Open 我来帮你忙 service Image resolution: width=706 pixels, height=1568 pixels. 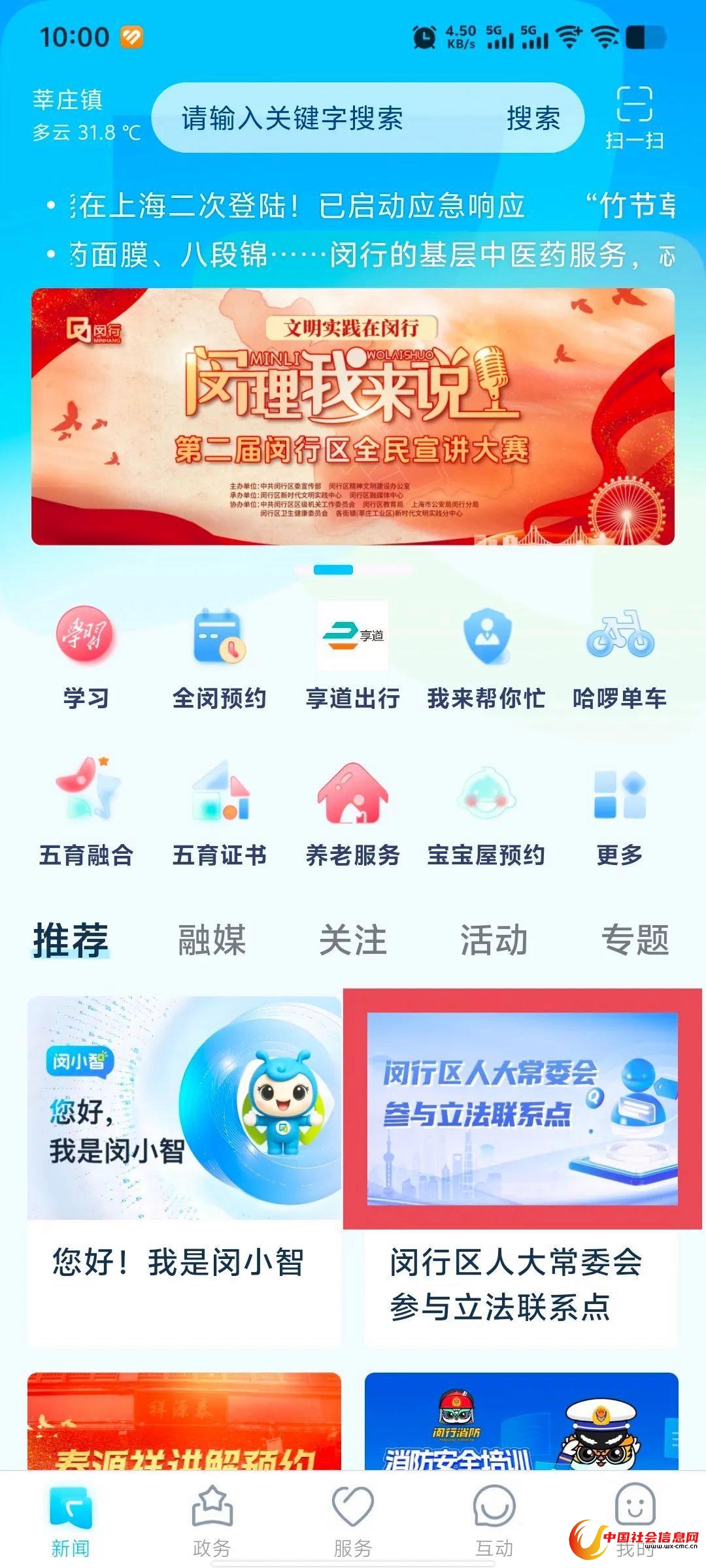coord(486,657)
